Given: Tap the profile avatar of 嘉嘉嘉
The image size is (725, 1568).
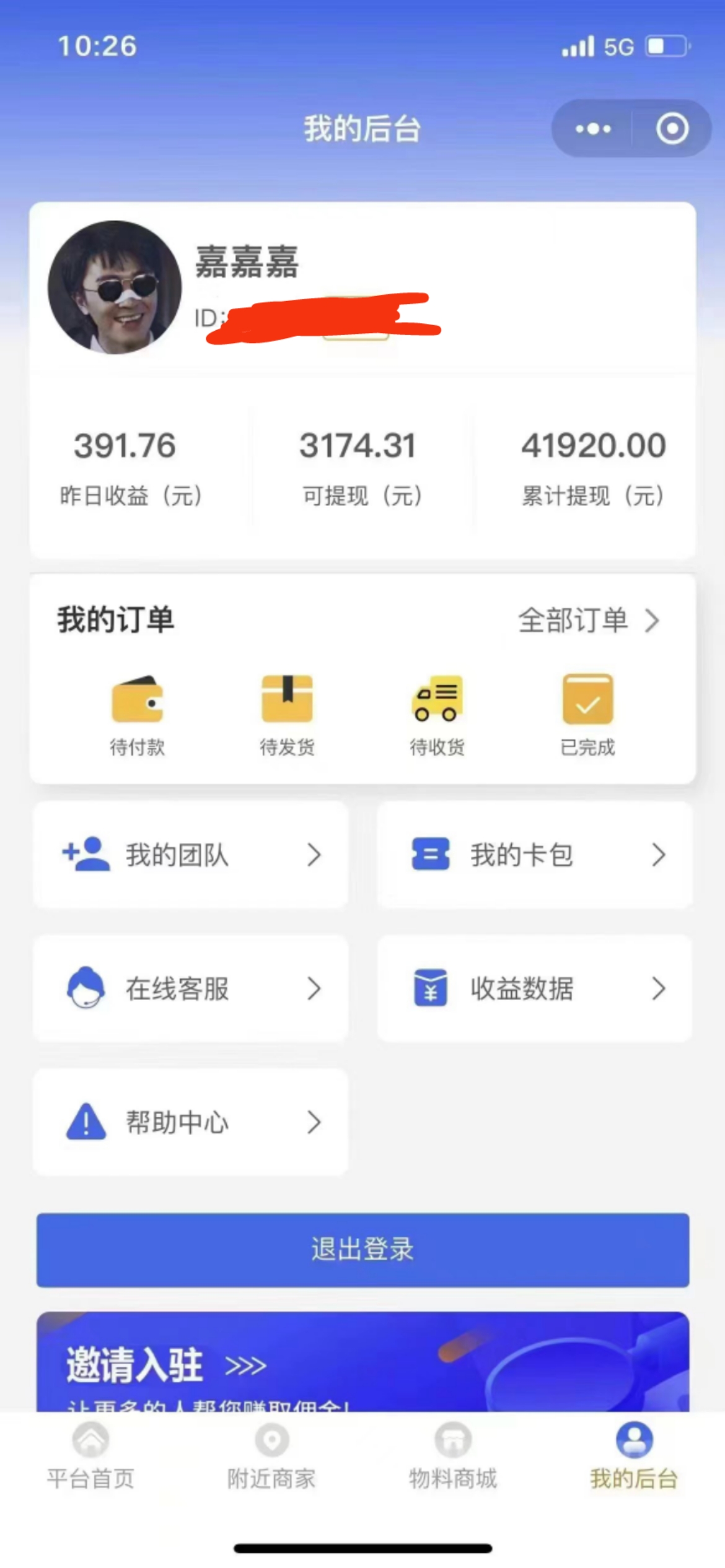Looking at the screenshot, I should coord(115,287).
